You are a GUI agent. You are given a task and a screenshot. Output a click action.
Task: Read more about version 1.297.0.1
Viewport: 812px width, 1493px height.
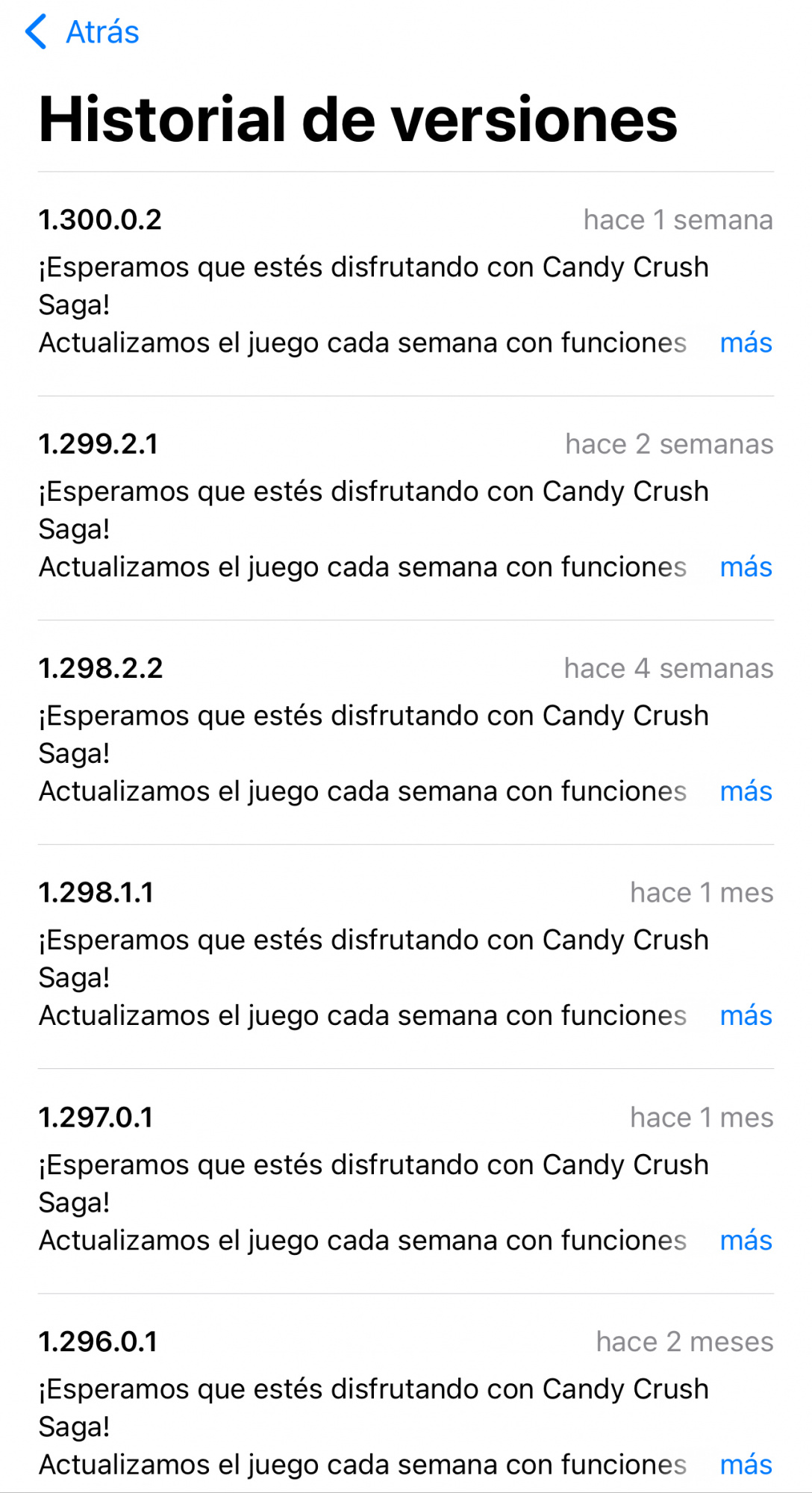(x=746, y=1241)
